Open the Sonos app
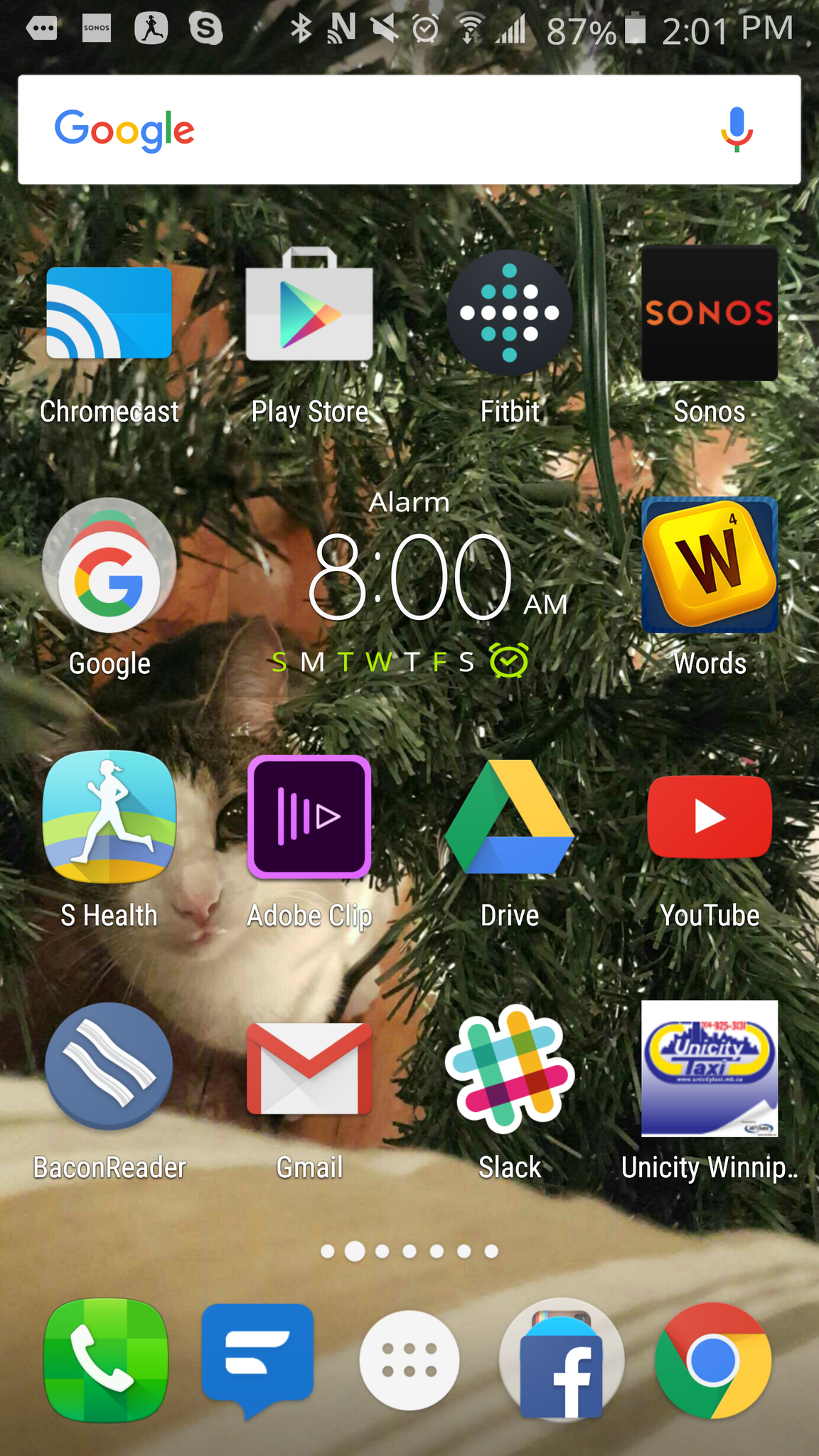819x1456 pixels. coord(709,314)
